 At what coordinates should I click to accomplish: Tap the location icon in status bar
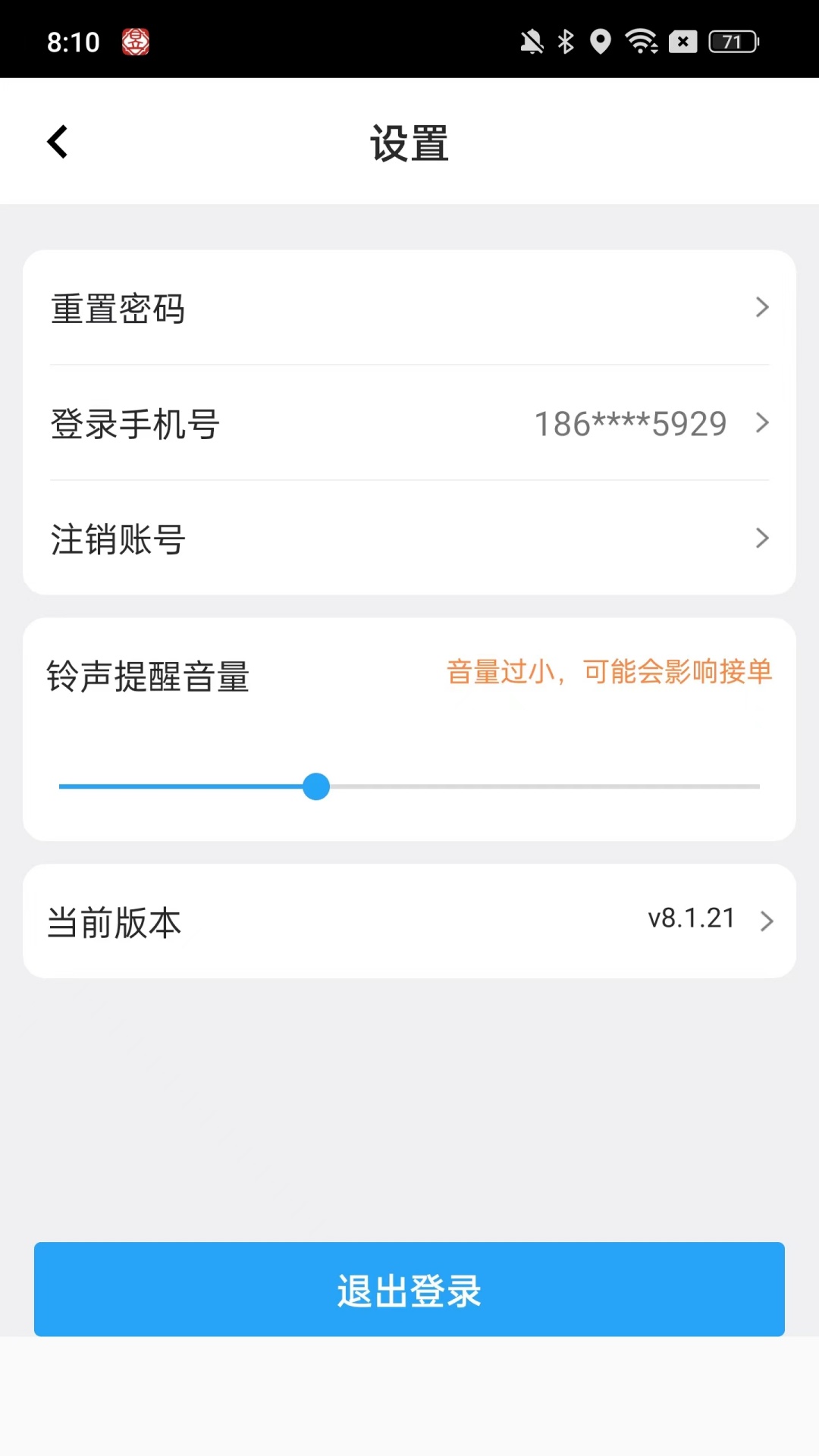(601, 42)
